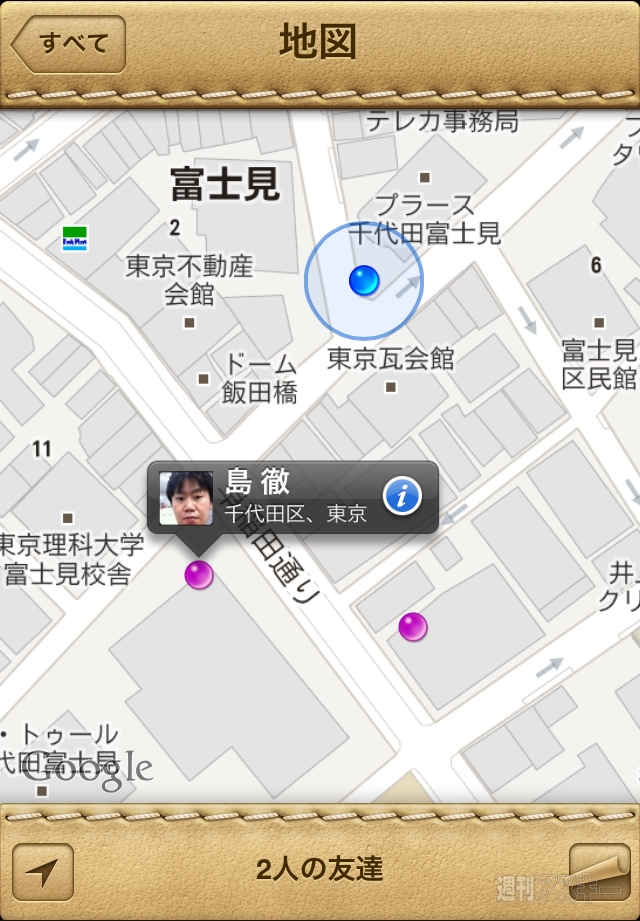Select the purple friend pin without a callout
The height and width of the screenshot is (921, 640).
(x=413, y=627)
